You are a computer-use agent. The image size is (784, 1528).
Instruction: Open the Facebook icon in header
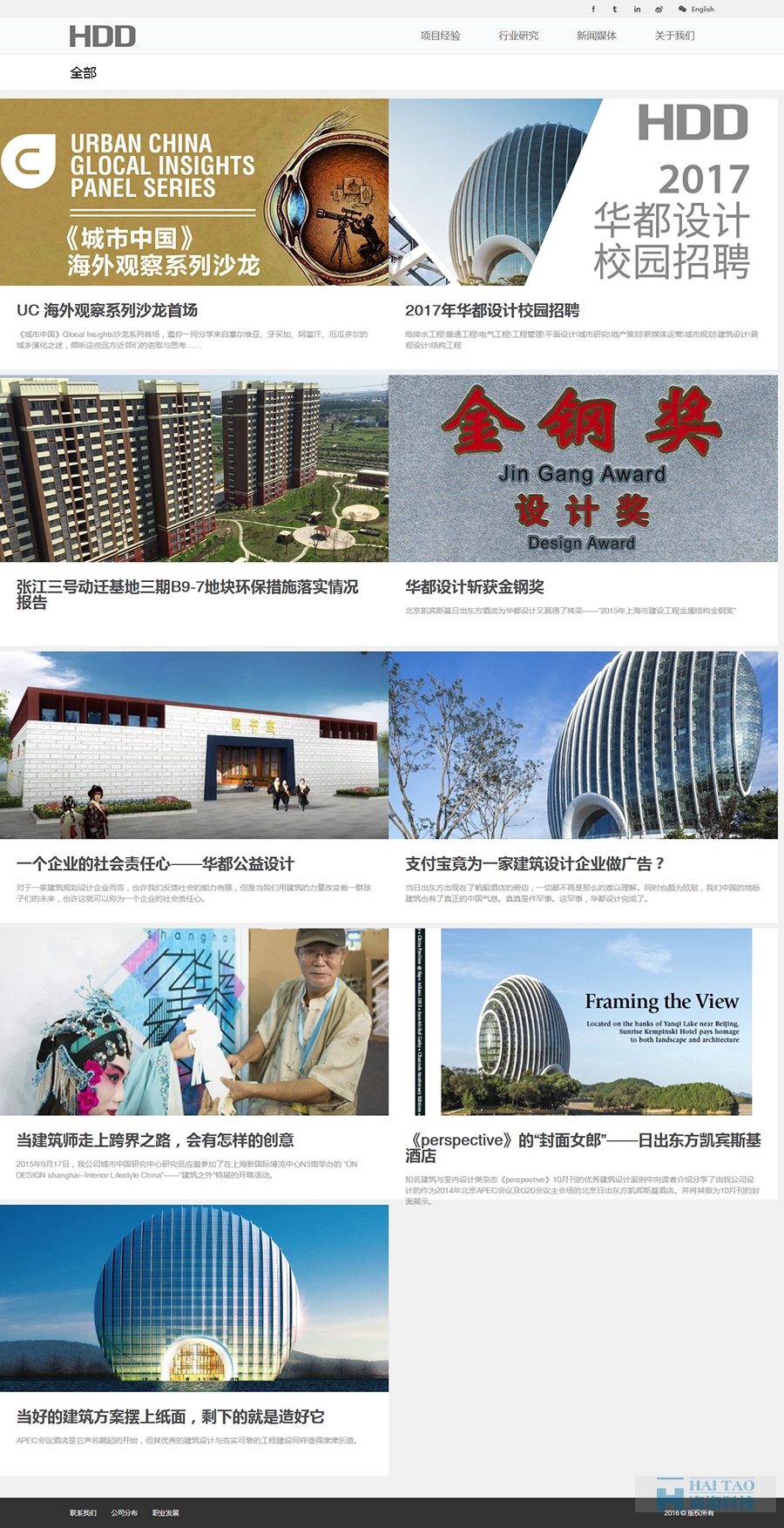(x=593, y=10)
